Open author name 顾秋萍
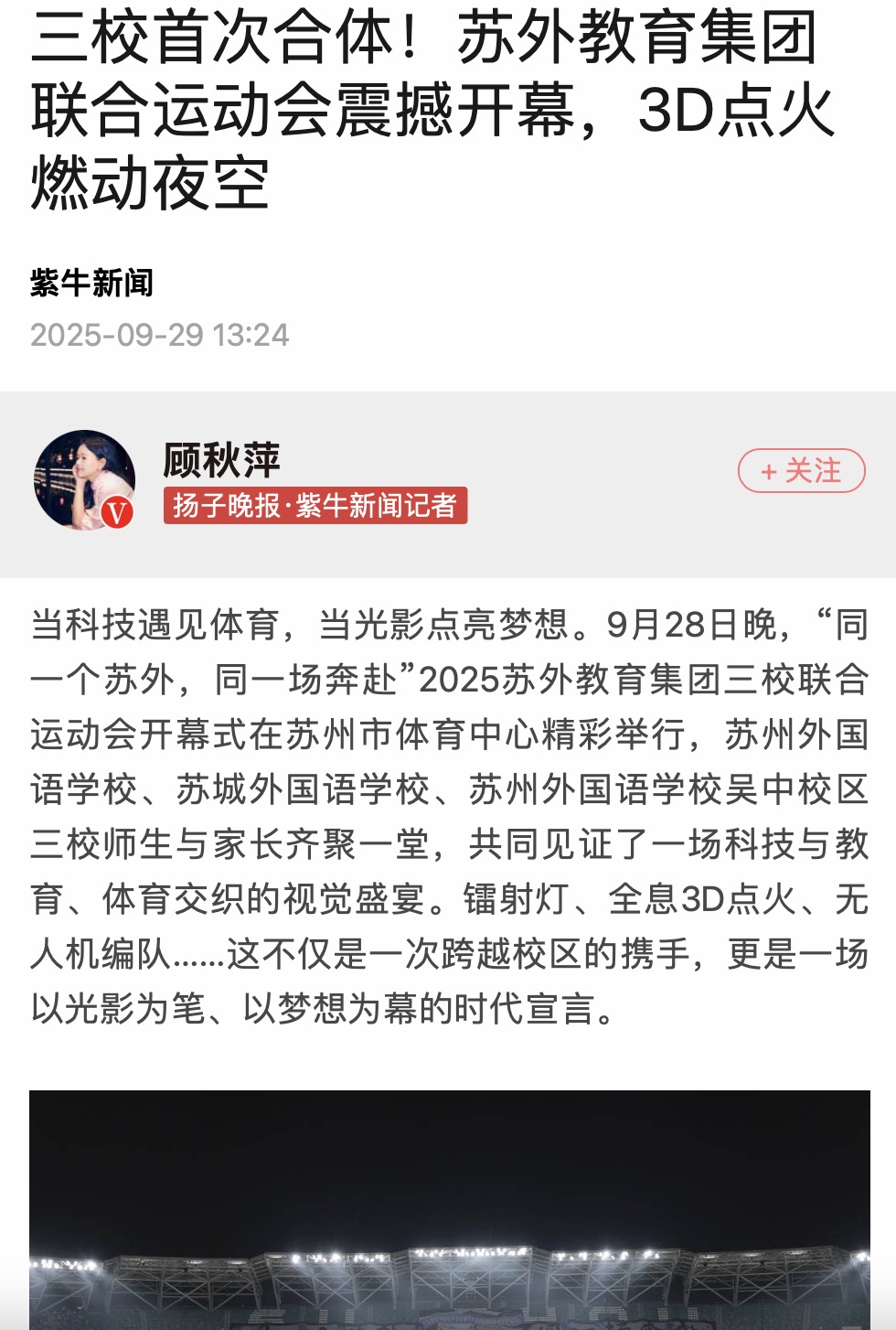Viewport: 896px width, 1330px height. tap(221, 460)
